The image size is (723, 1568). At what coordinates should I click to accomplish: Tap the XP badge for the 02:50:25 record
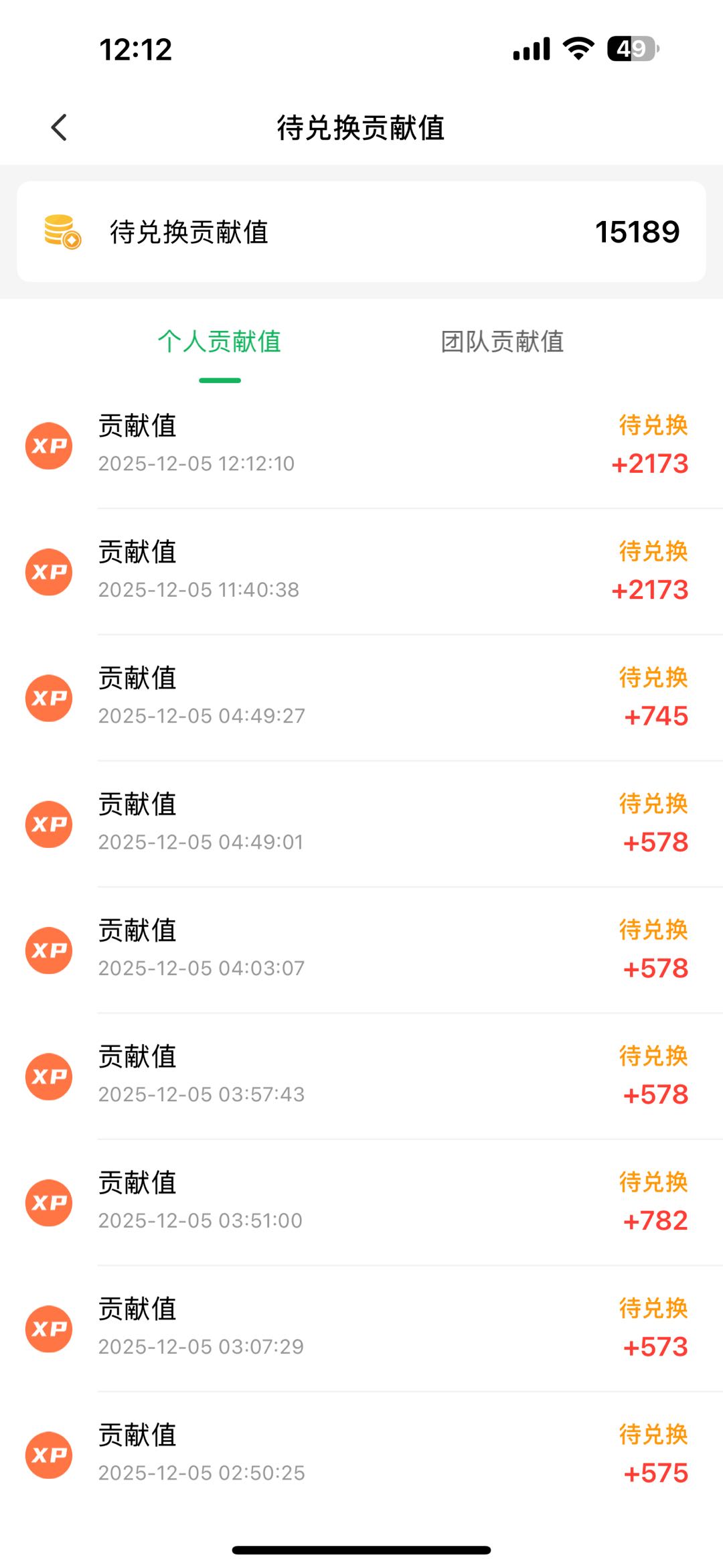point(48,1454)
